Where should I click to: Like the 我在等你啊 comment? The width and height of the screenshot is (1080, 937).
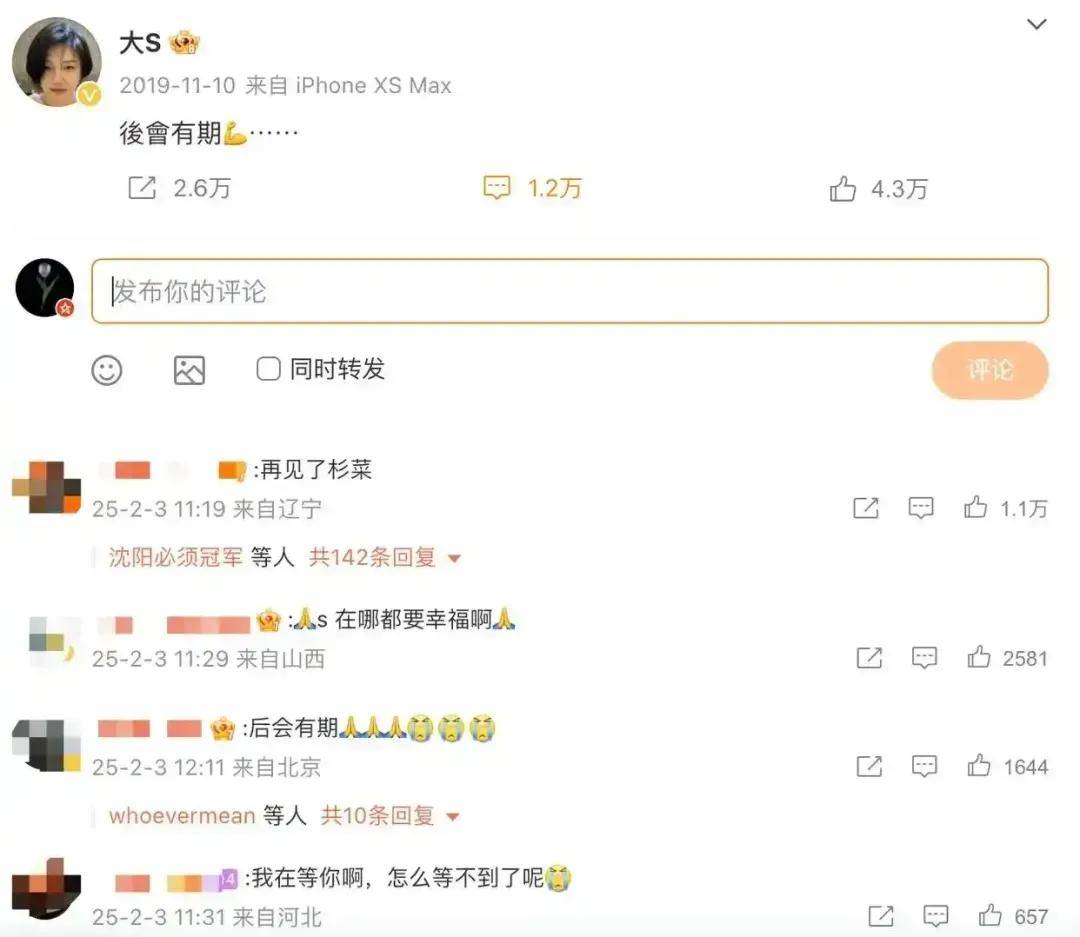coord(990,915)
